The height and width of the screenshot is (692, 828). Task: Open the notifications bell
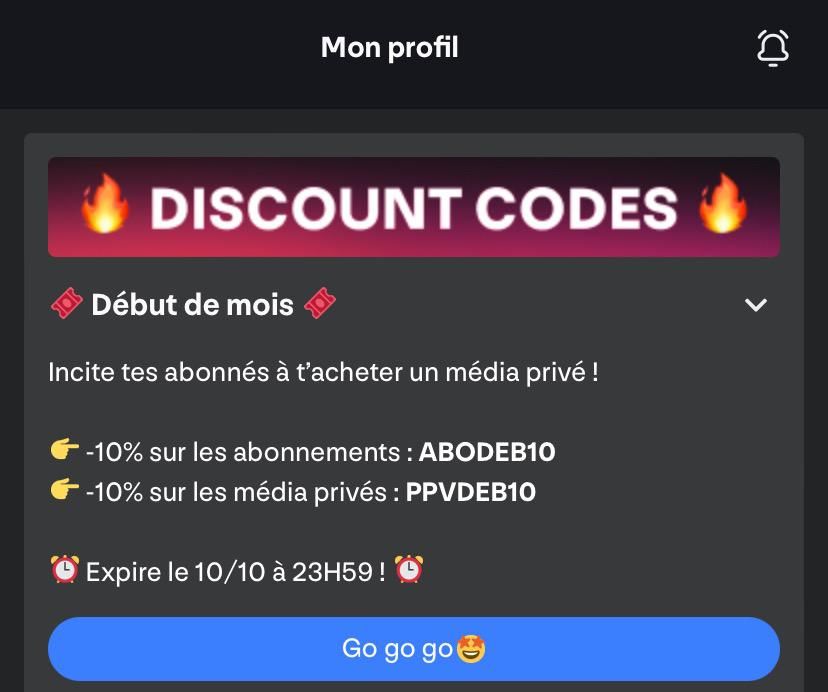(773, 48)
